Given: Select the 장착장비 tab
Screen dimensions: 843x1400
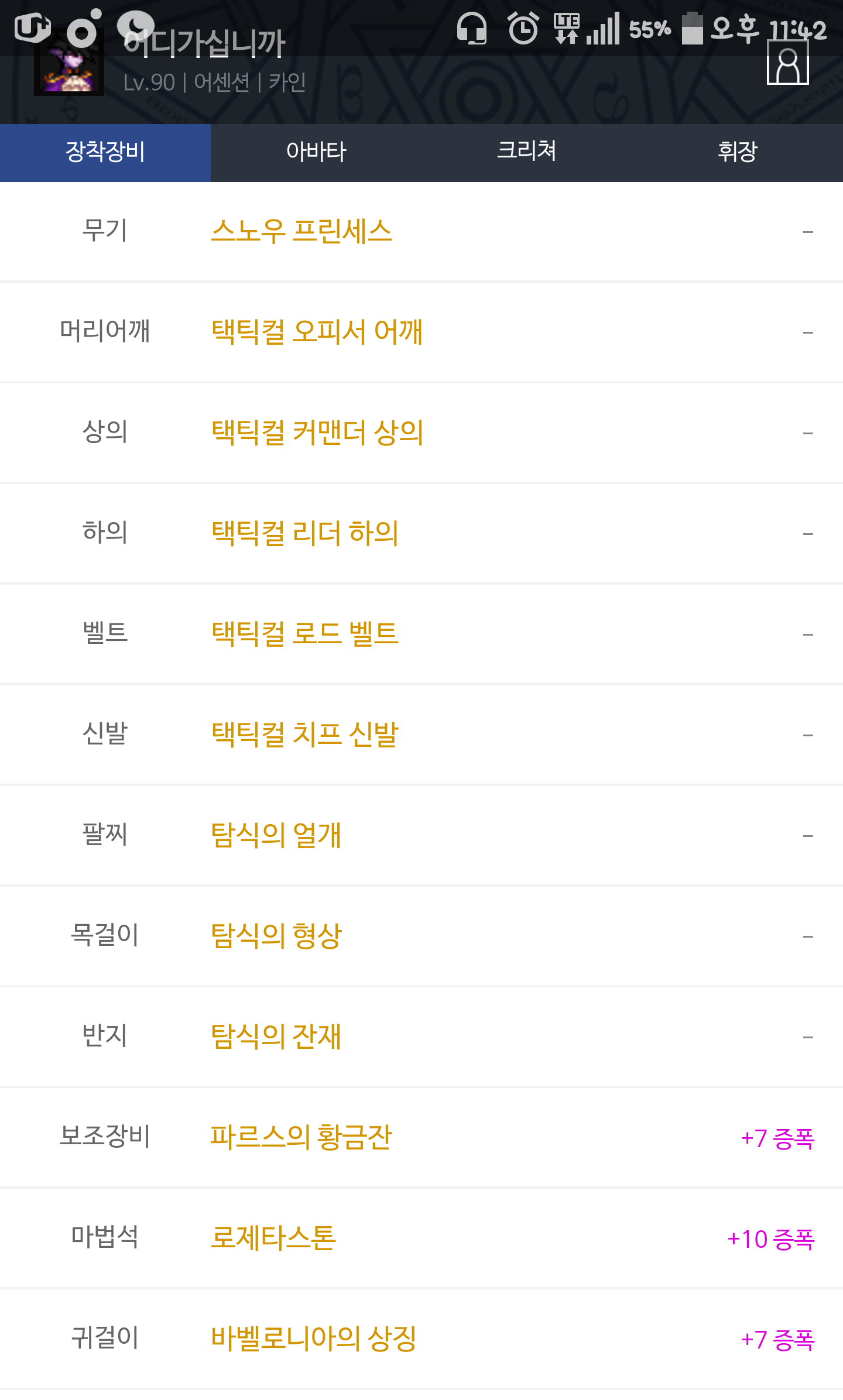Looking at the screenshot, I should tap(105, 153).
